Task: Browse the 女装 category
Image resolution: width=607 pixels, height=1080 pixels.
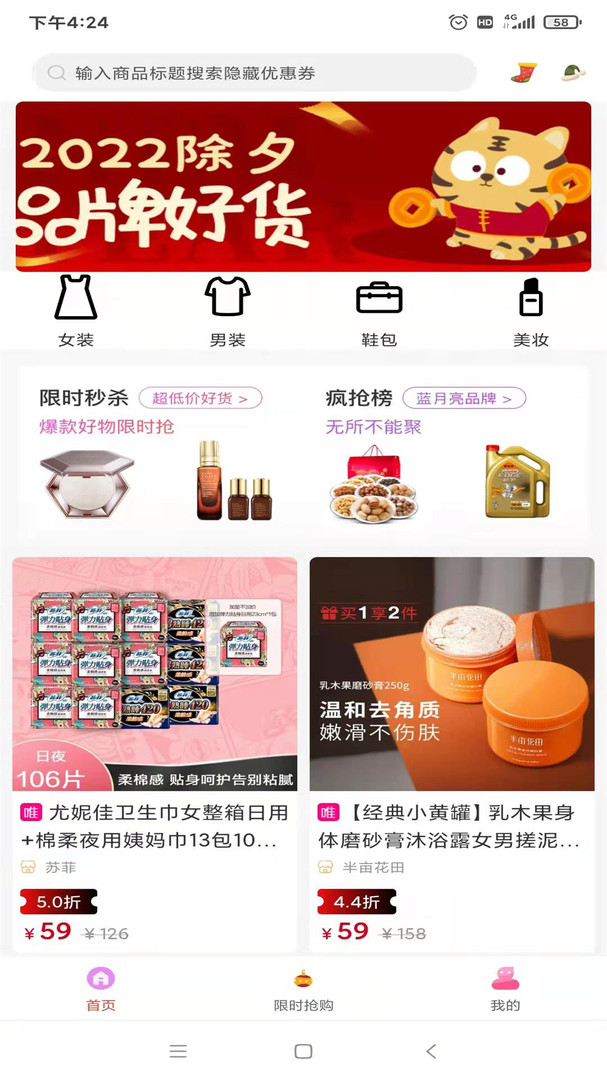Action: pos(76,312)
